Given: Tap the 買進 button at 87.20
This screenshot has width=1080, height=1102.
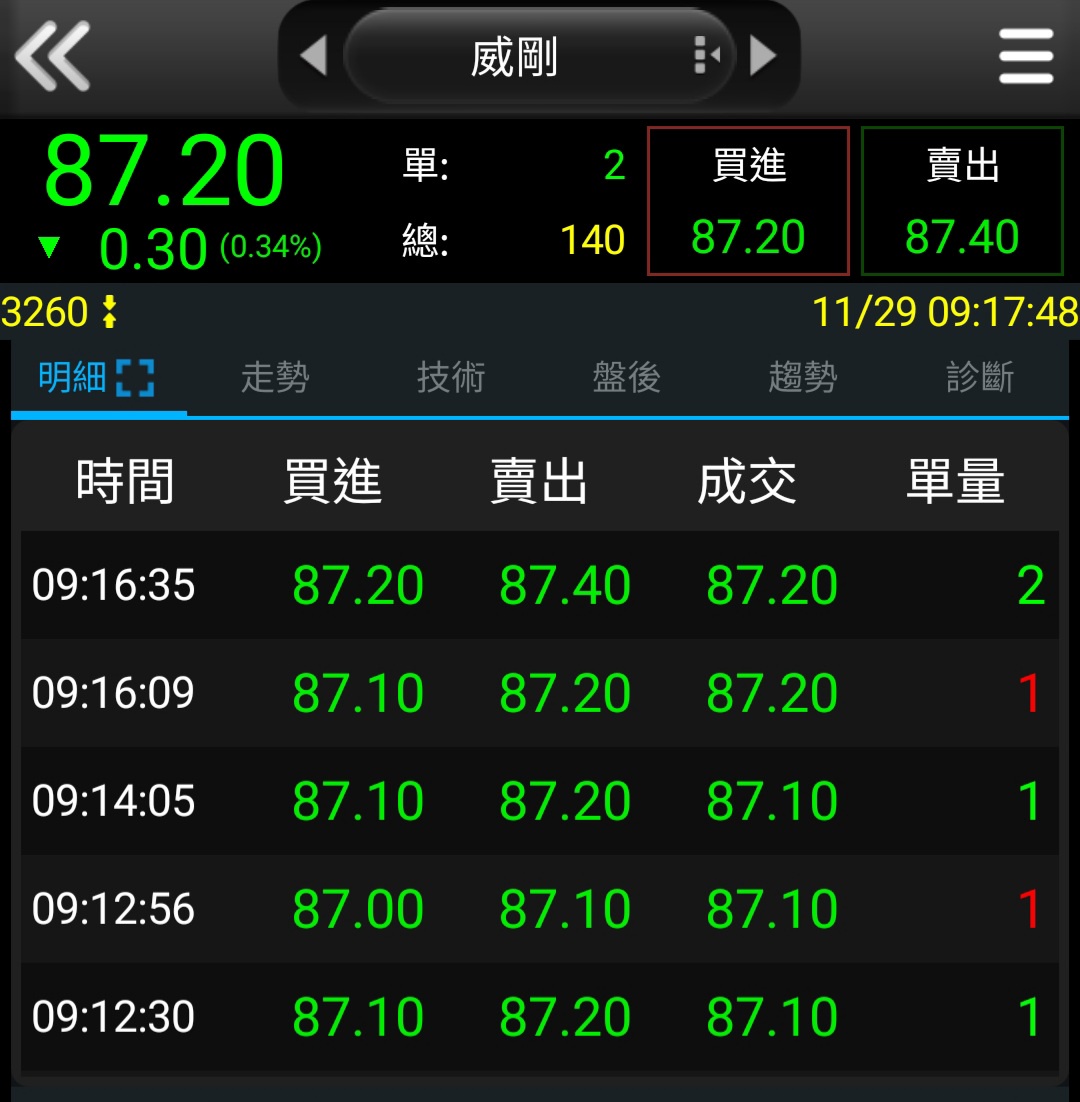Looking at the screenshot, I should [x=748, y=201].
